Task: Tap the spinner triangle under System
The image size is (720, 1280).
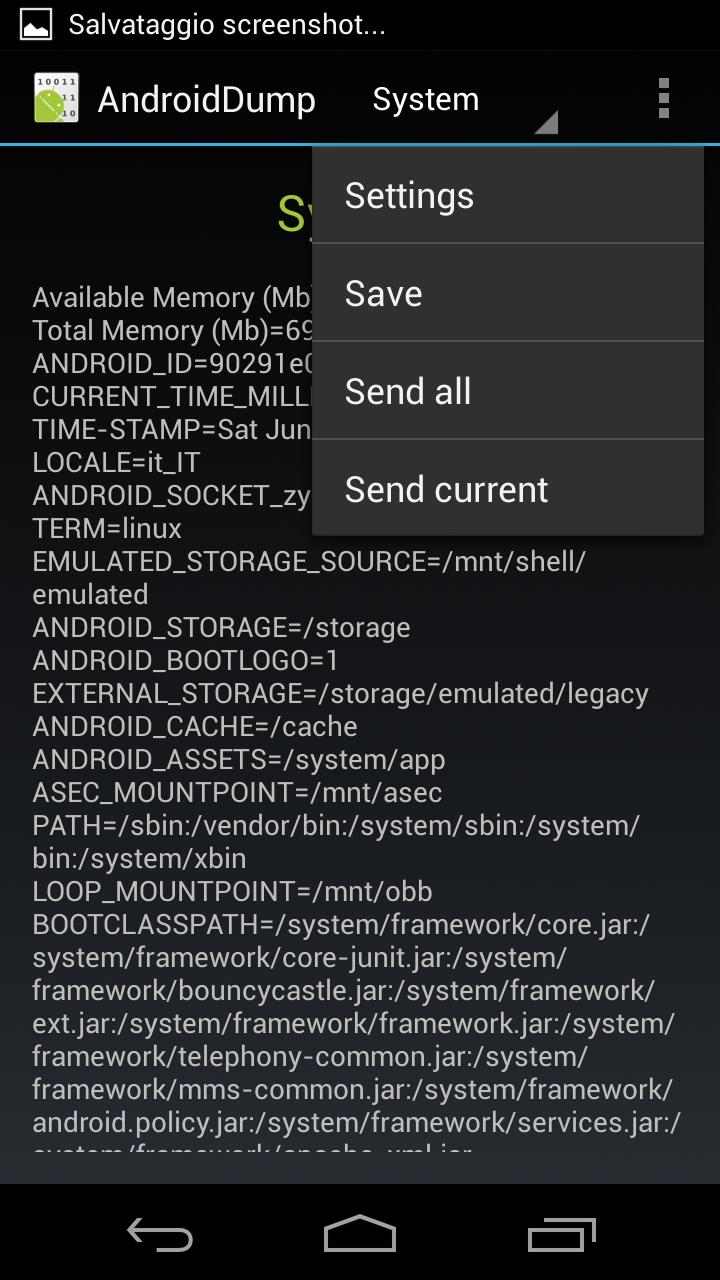Action: [544, 123]
